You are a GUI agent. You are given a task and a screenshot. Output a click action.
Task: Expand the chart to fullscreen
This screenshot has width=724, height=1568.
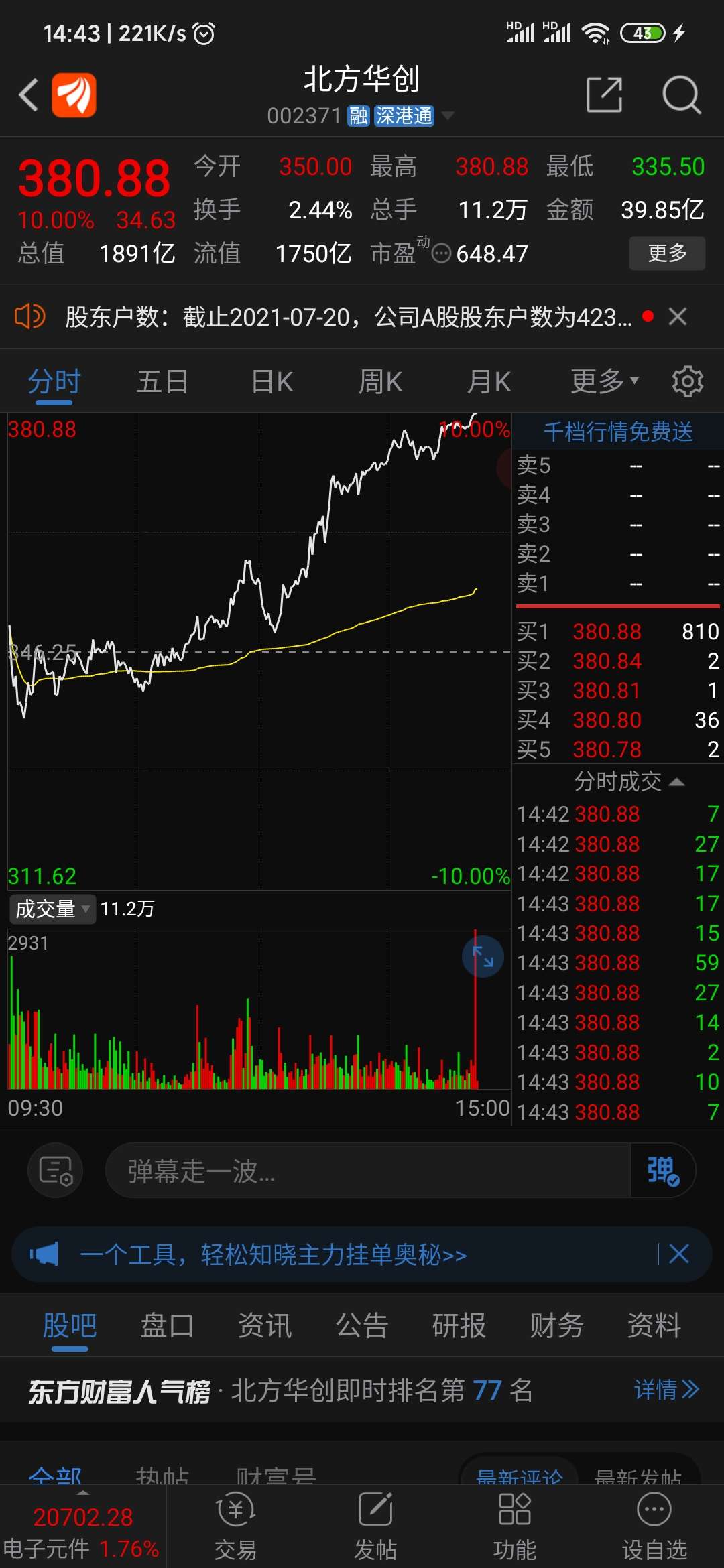point(483,956)
